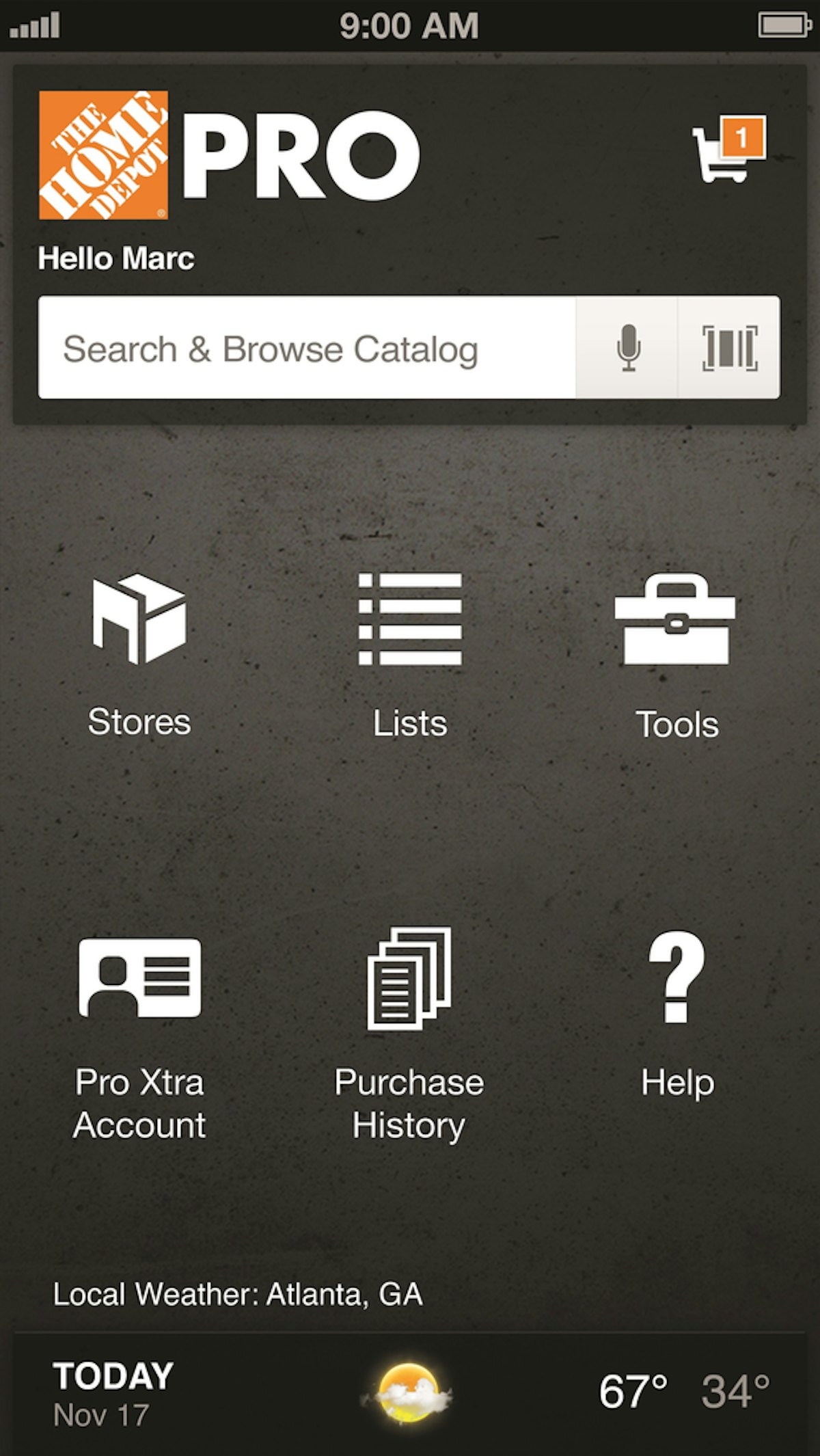Open the barcode scanner icon
This screenshot has height=1456, width=820.
click(730, 349)
